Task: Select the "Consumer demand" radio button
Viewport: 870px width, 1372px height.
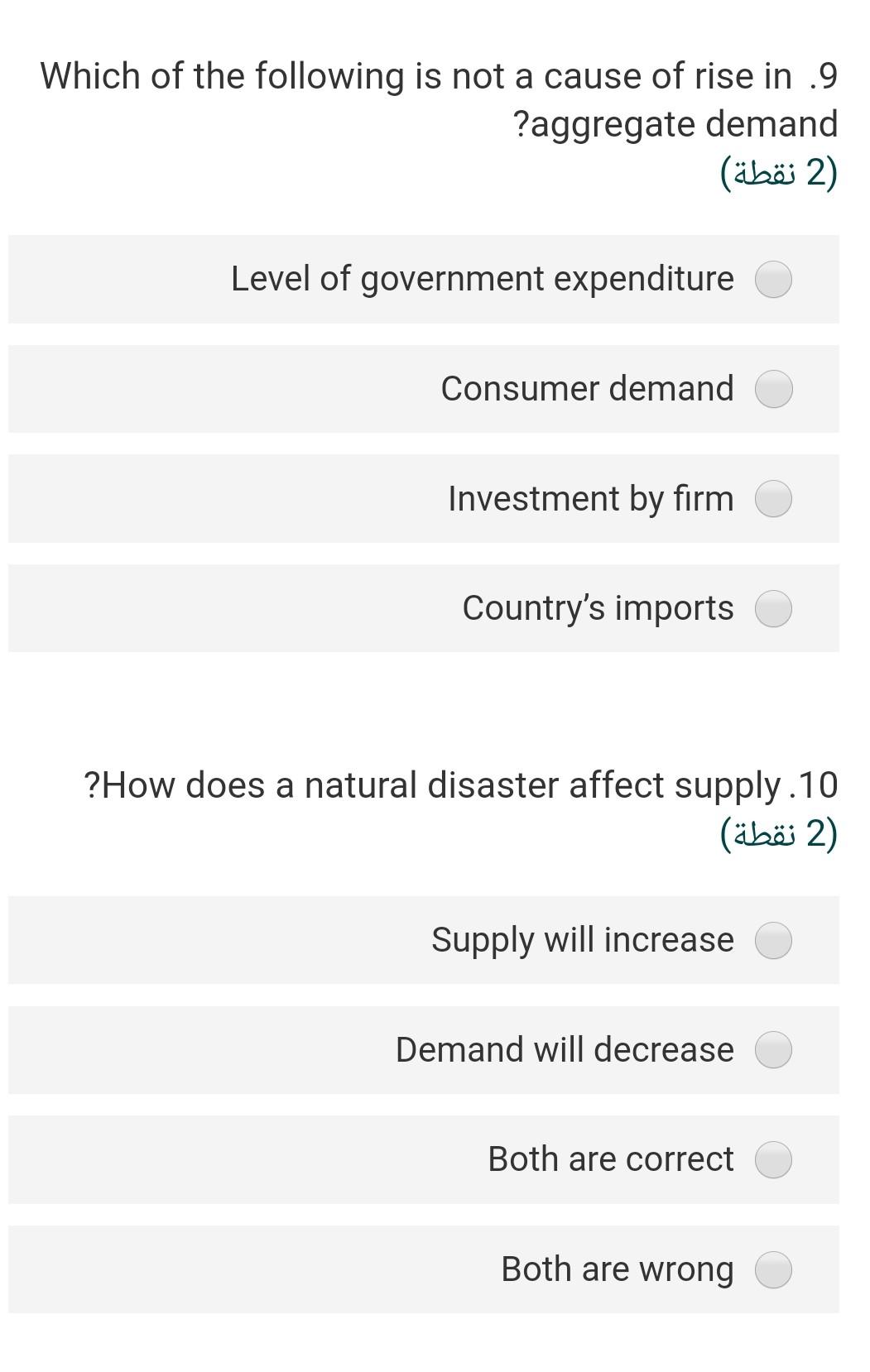Action: (773, 390)
